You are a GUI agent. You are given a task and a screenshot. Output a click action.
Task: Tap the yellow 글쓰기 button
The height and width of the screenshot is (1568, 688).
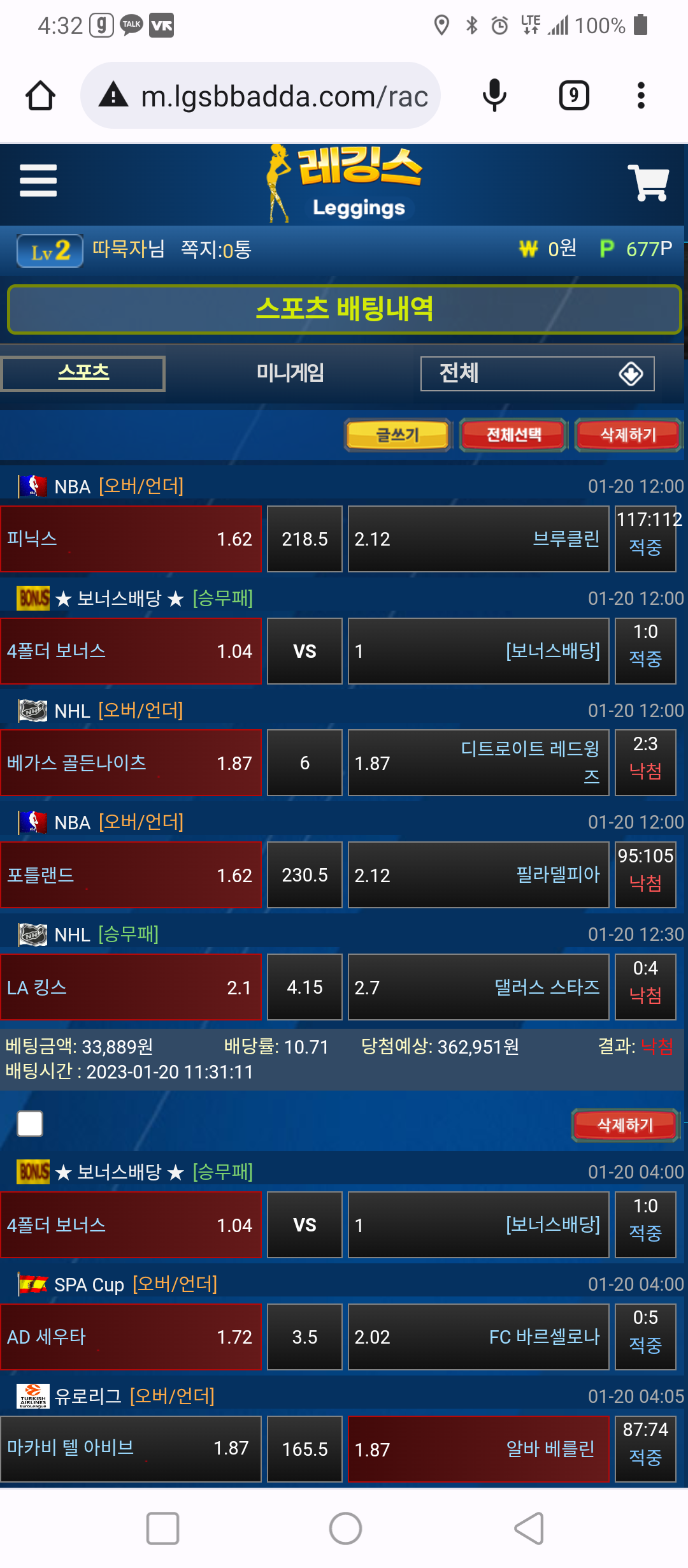point(398,435)
